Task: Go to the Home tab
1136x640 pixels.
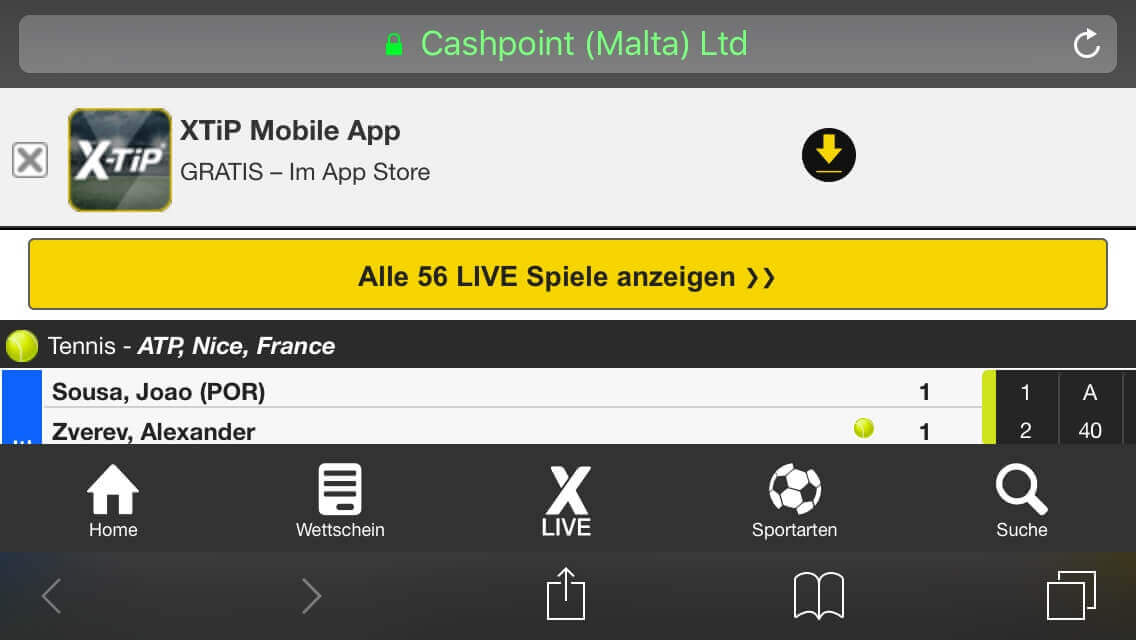Action: coord(113,502)
